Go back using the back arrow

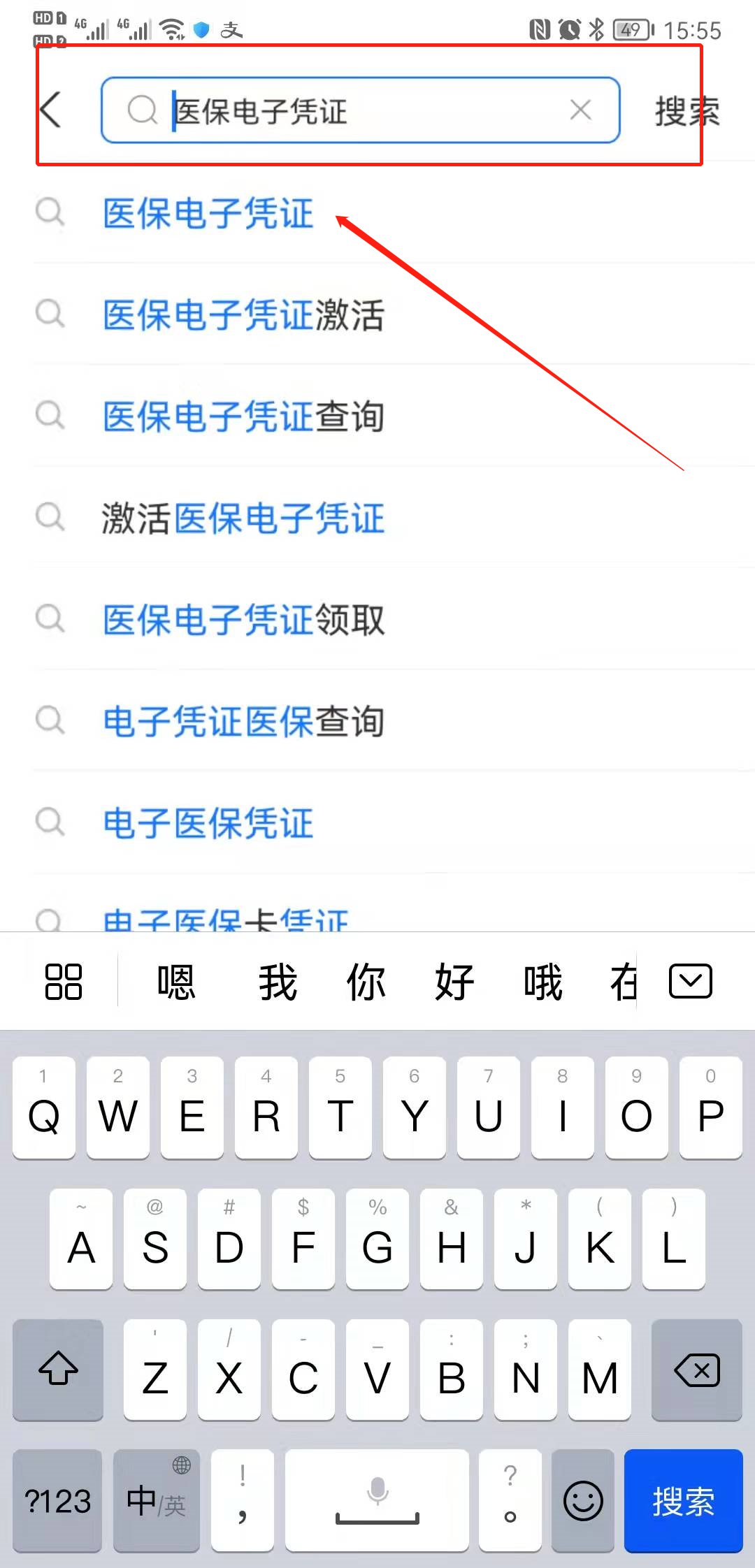tap(51, 110)
